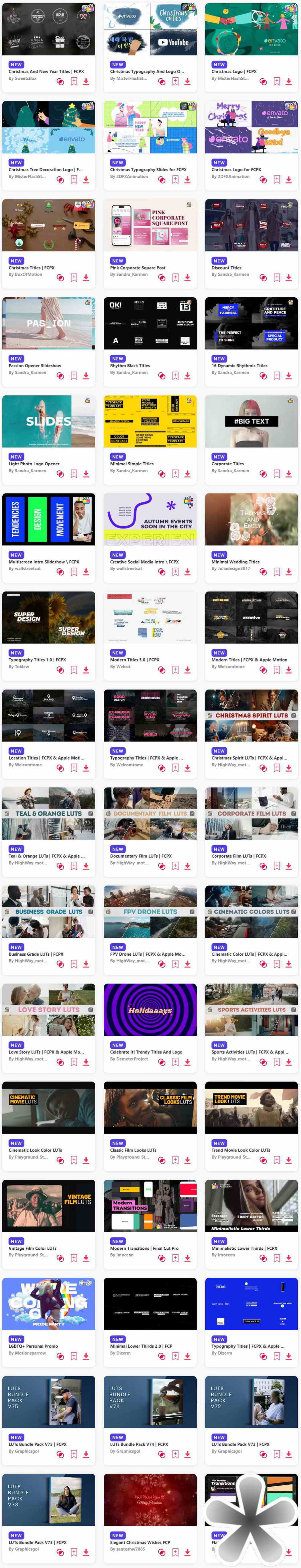The image size is (301, 1568).
Task: Find similar items to Classic Film Looks LUTs
Action: pyautogui.click(x=162, y=1160)
